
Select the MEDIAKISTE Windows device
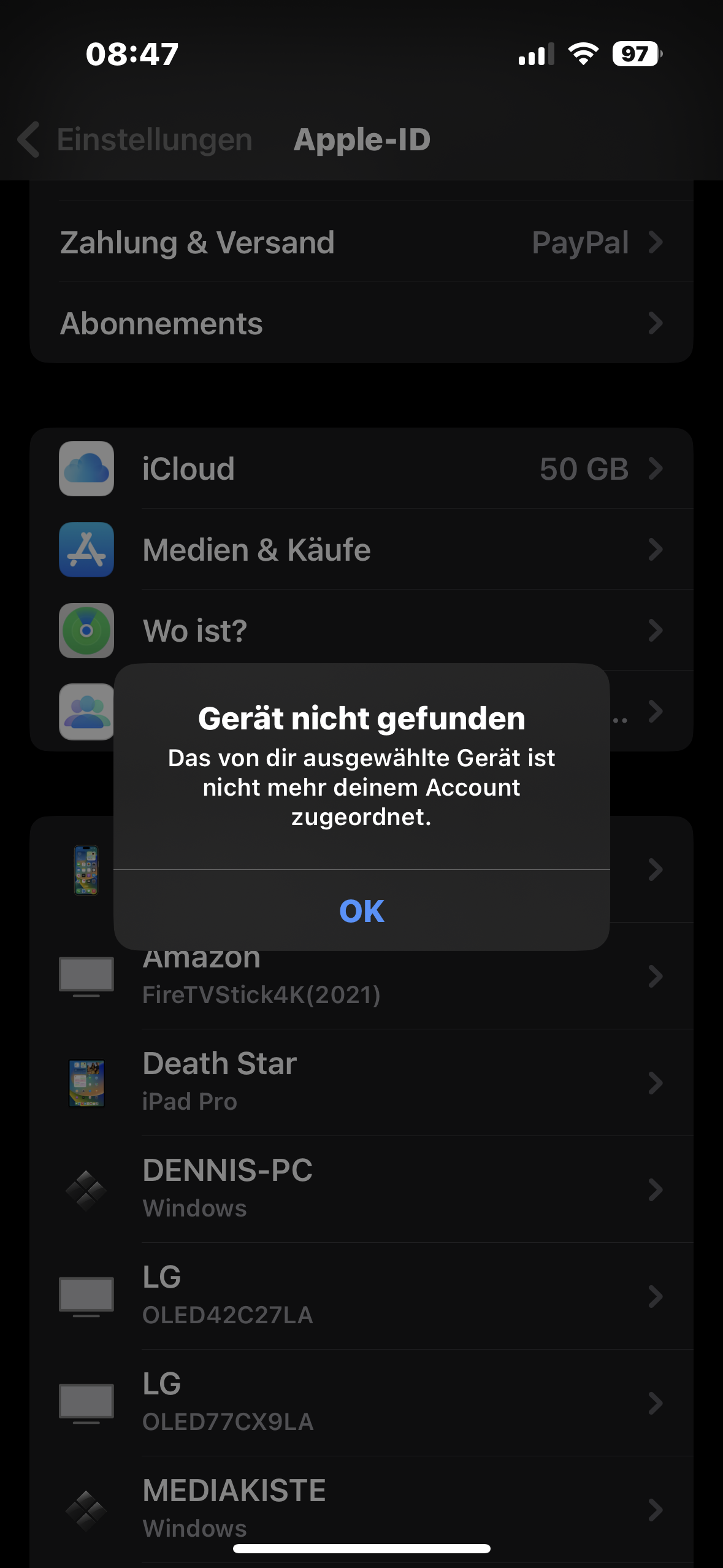click(x=361, y=1508)
